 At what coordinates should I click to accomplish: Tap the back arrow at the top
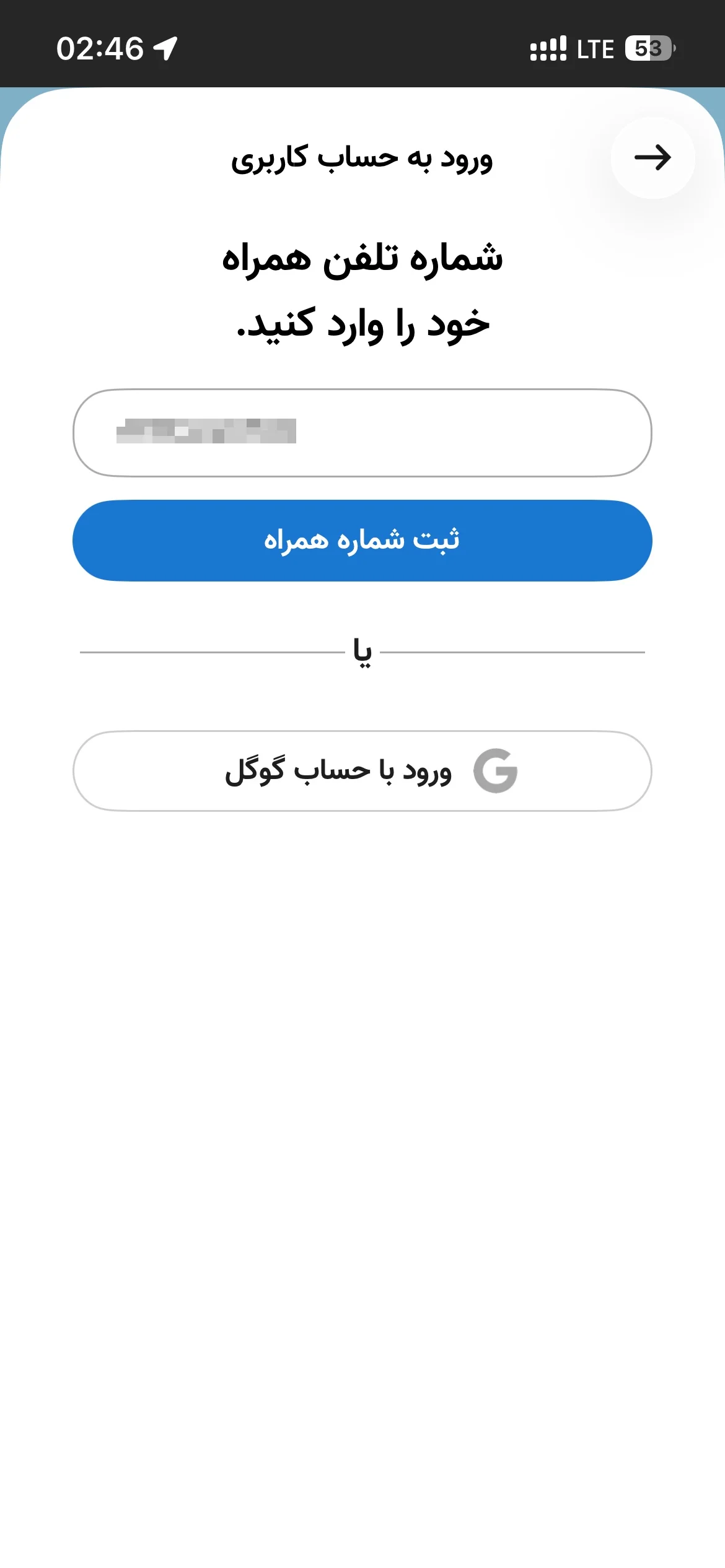coord(652,158)
